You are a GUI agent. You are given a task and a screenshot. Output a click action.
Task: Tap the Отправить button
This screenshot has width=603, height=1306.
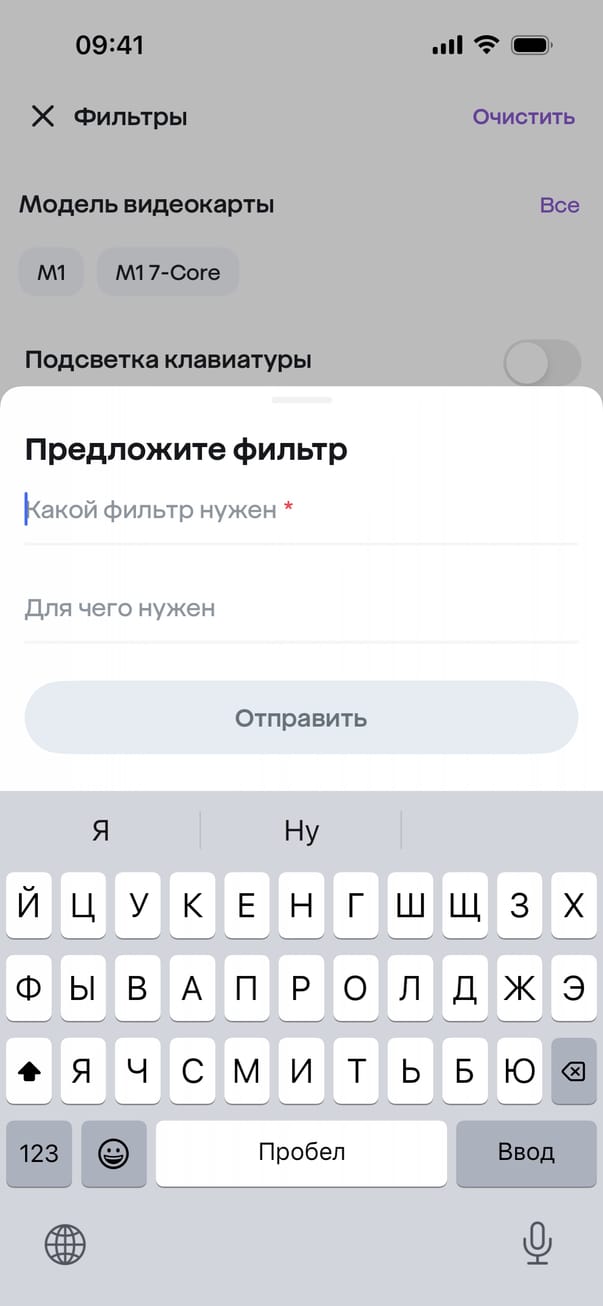pyautogui.click(x=301, y=718)
